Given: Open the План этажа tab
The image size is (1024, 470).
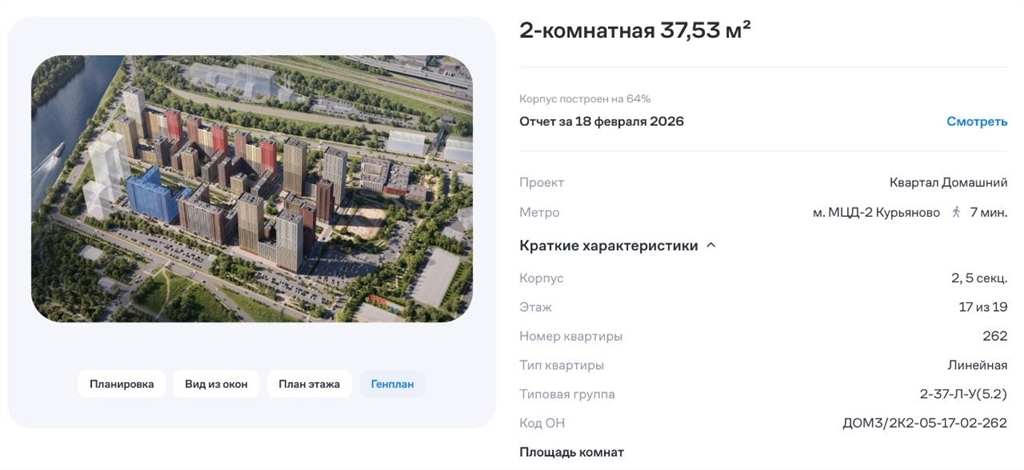Looking at the screenshot, I should 309,384.
